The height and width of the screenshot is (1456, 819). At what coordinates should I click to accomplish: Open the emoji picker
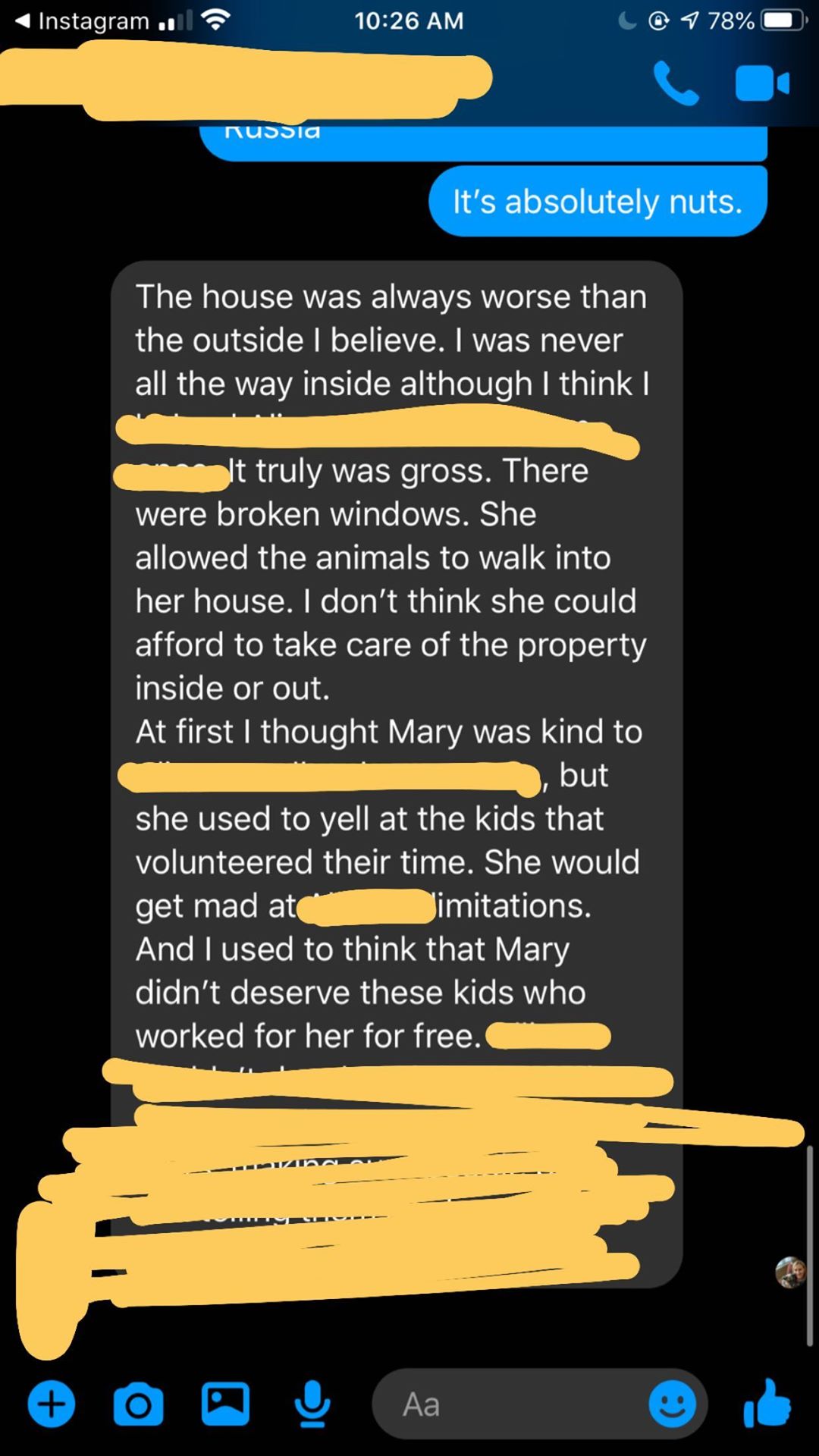point(672,1404)
